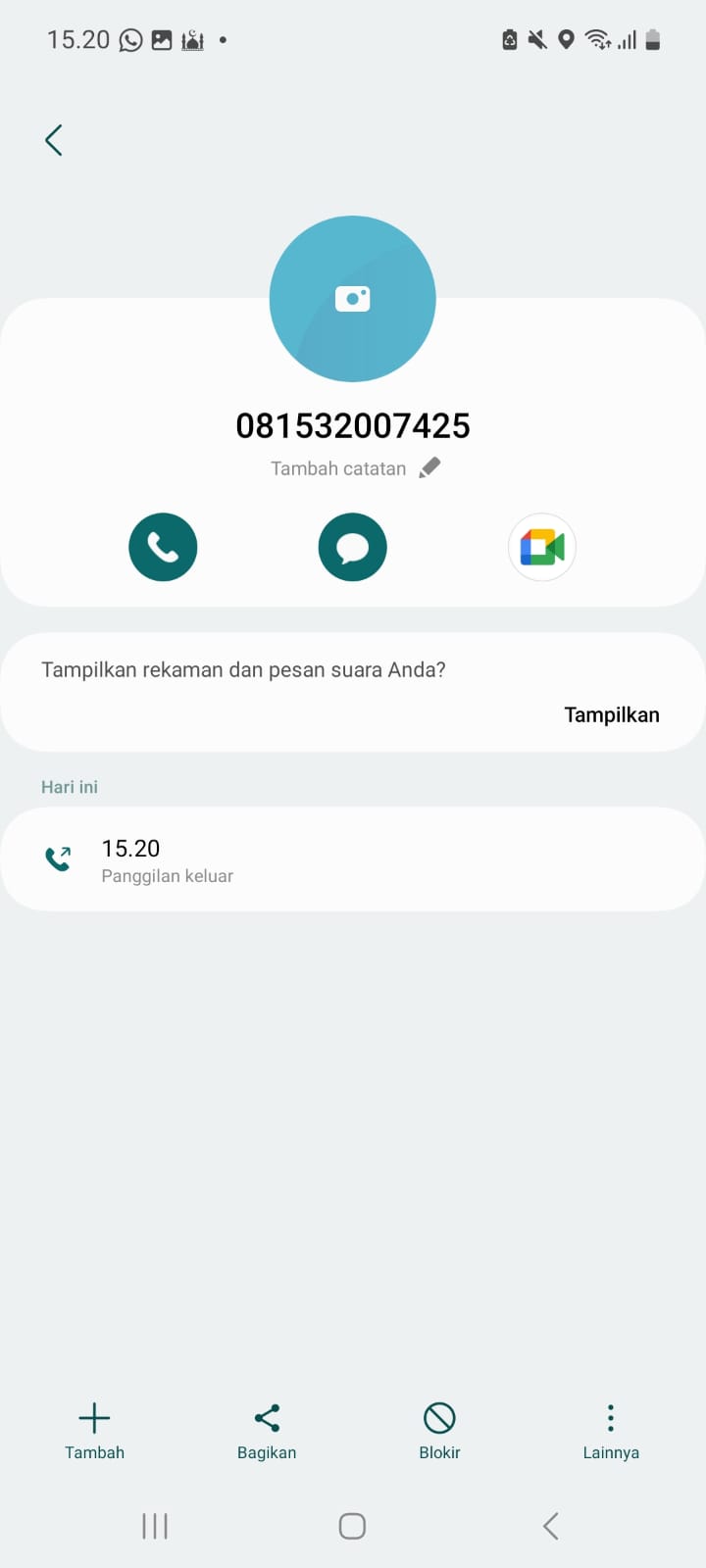Tap the Blokir block icon
Image resolution: width=706 pixels, height=1568 pixels.
(x=438, y=1416)
